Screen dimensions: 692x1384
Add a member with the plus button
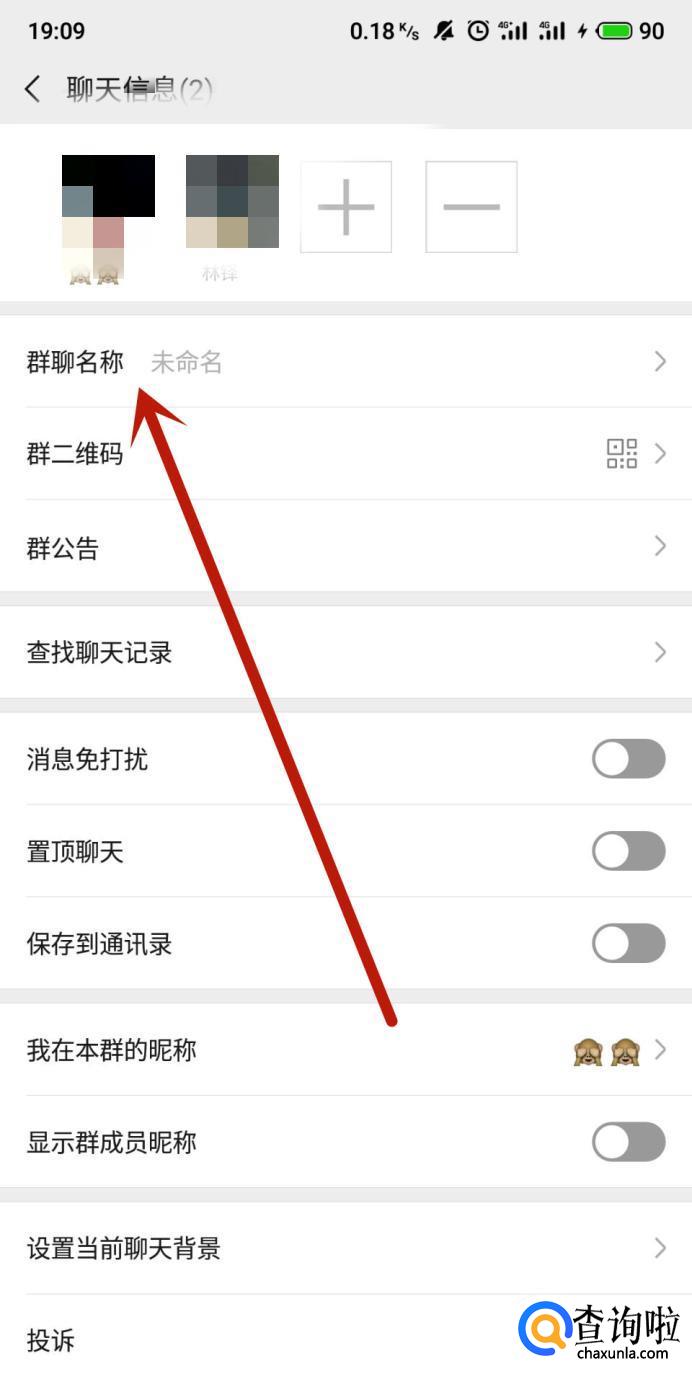[x=346, y=207]
